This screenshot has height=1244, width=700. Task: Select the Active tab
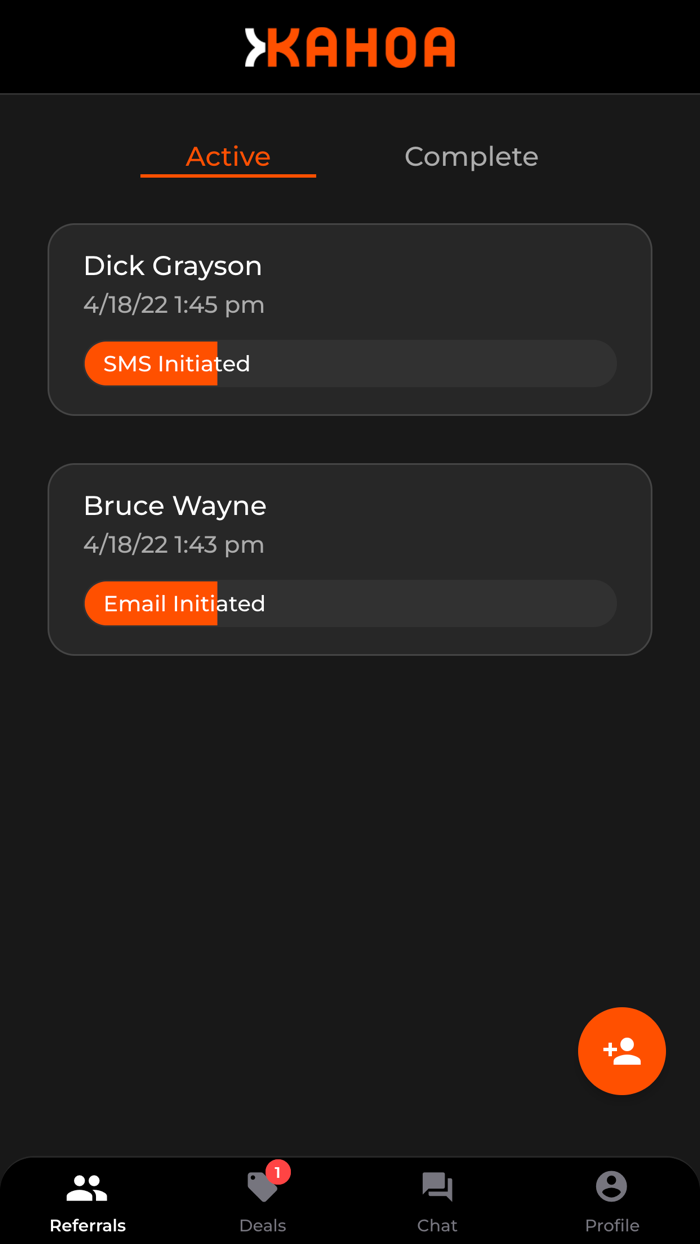click(x=228, y=157)
